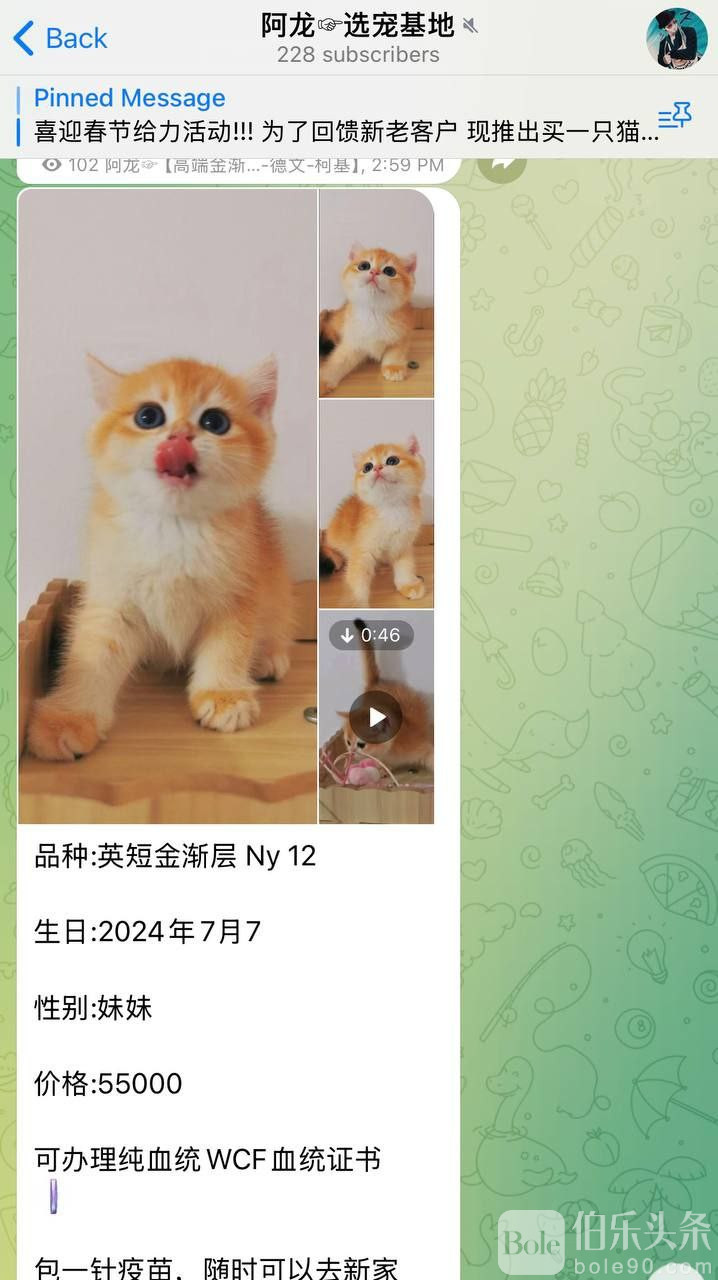Show the pinned messages list

coord(675,117)
